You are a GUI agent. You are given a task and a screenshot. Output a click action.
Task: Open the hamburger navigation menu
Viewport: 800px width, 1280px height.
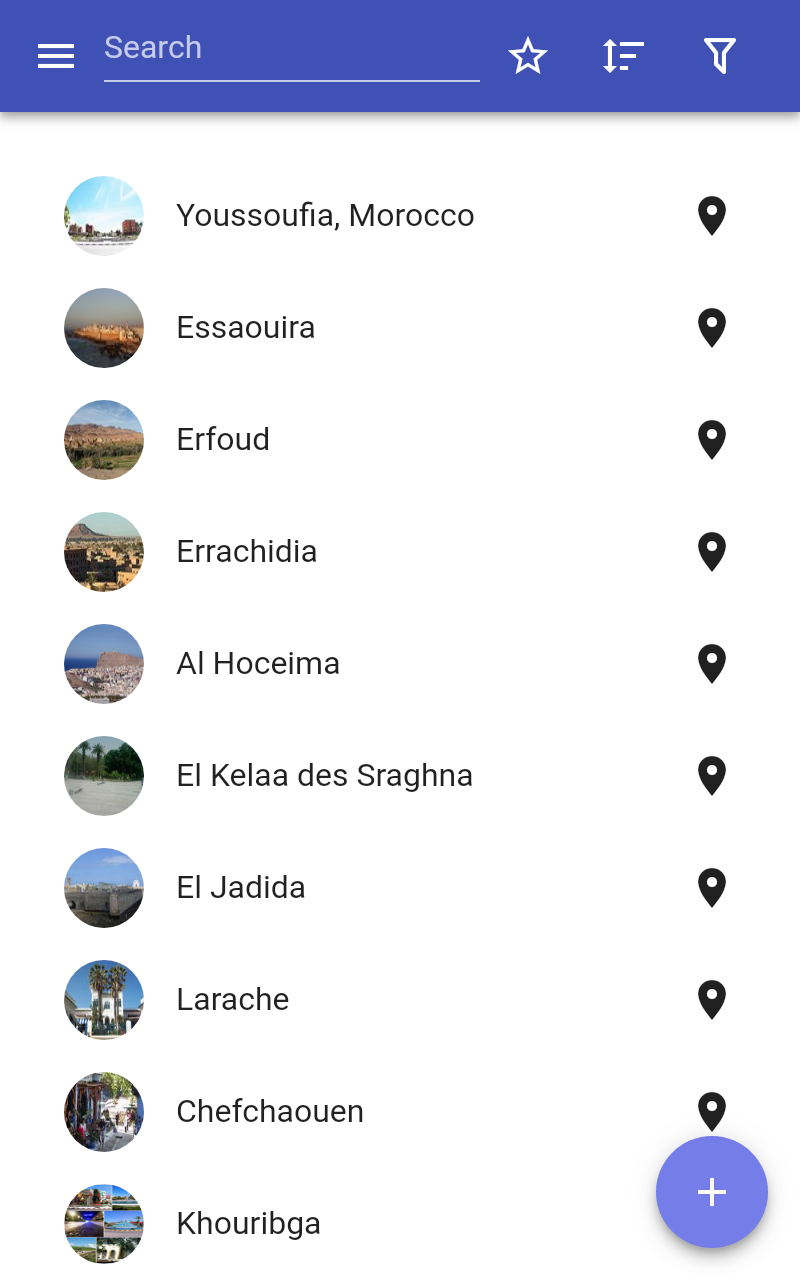click(56, 57)
